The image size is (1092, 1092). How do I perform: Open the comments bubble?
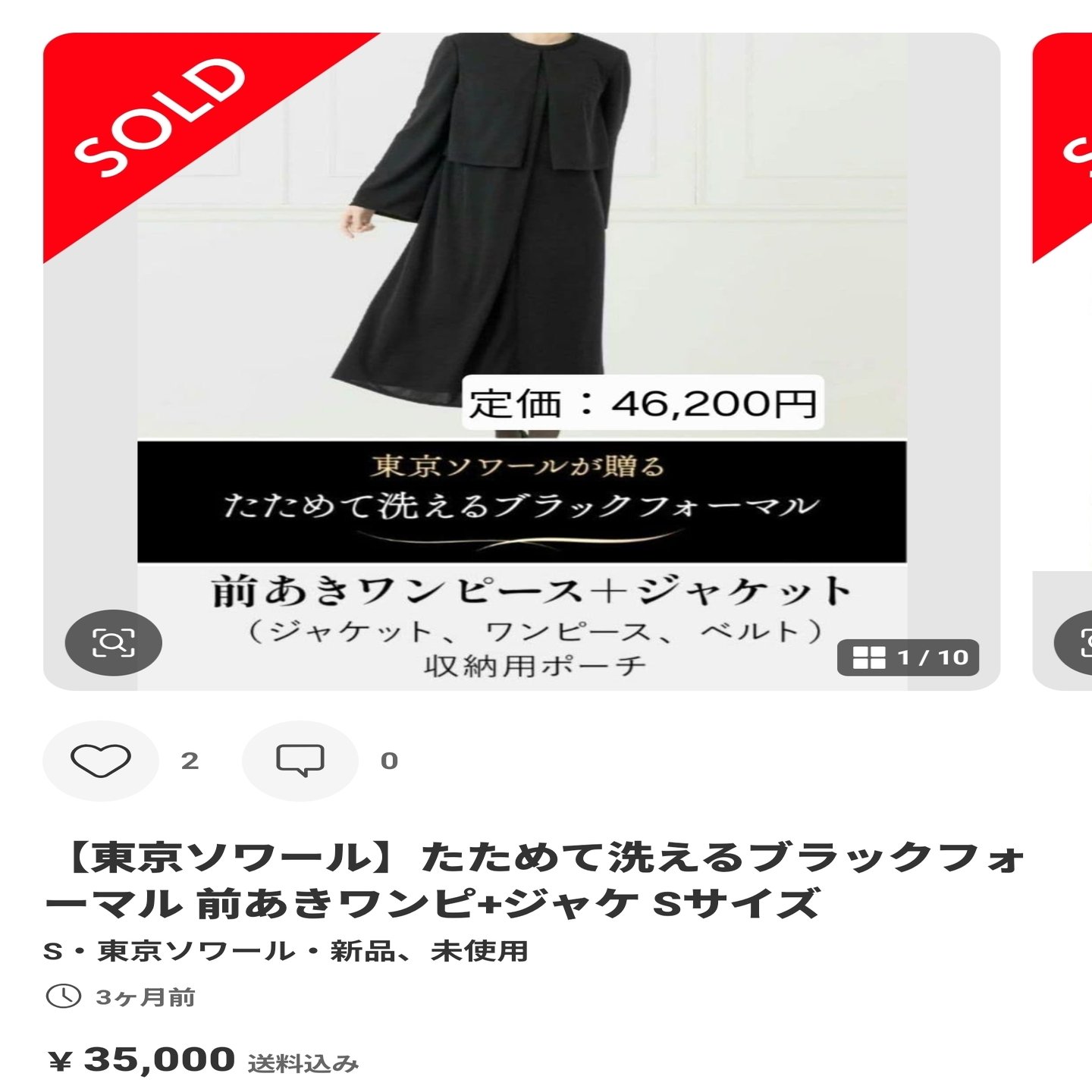(300, 761)
